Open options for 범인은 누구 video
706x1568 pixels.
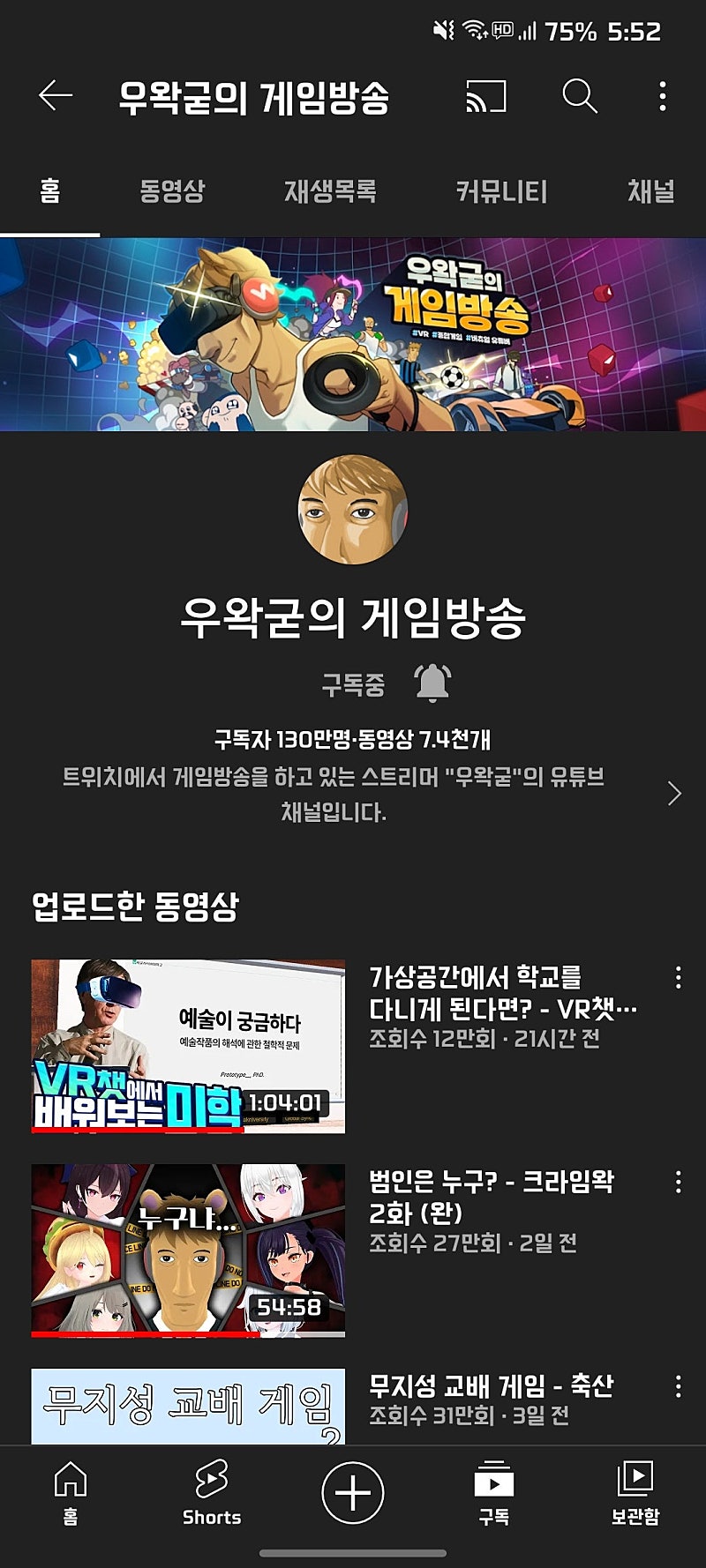[678, 1182]
